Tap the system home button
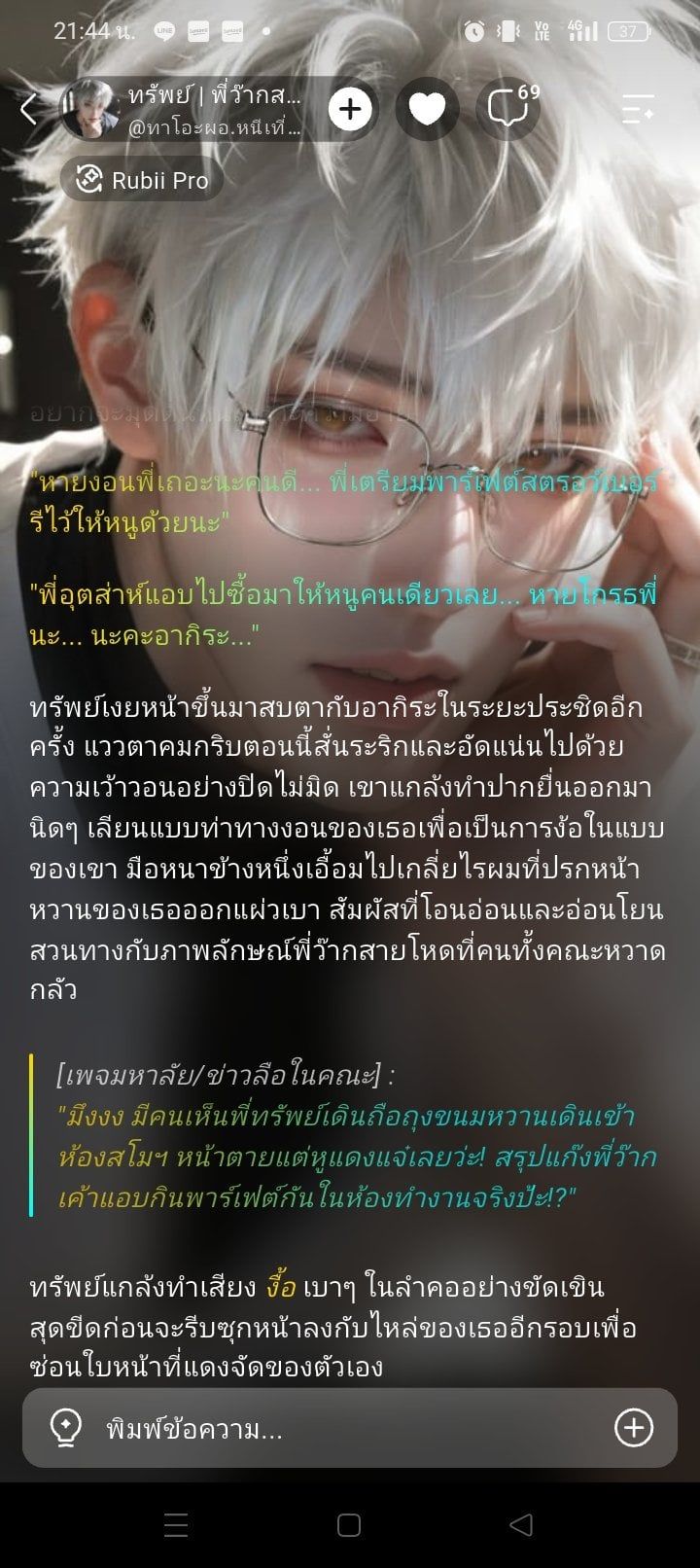Image resolution: width=700 pixels, height=1568 pixels. click(349, 1524)
